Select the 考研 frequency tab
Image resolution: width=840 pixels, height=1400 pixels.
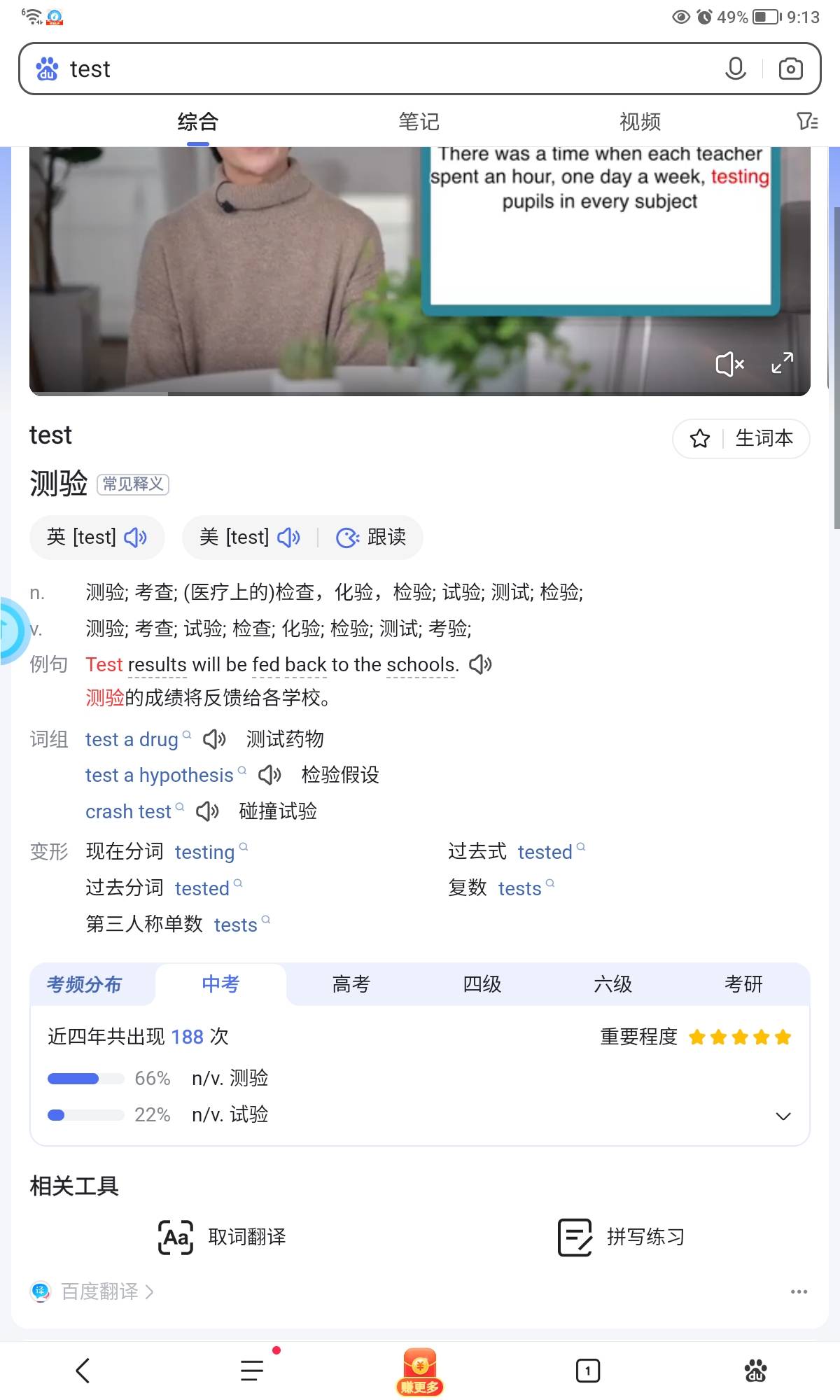click(x=743, y=984)
